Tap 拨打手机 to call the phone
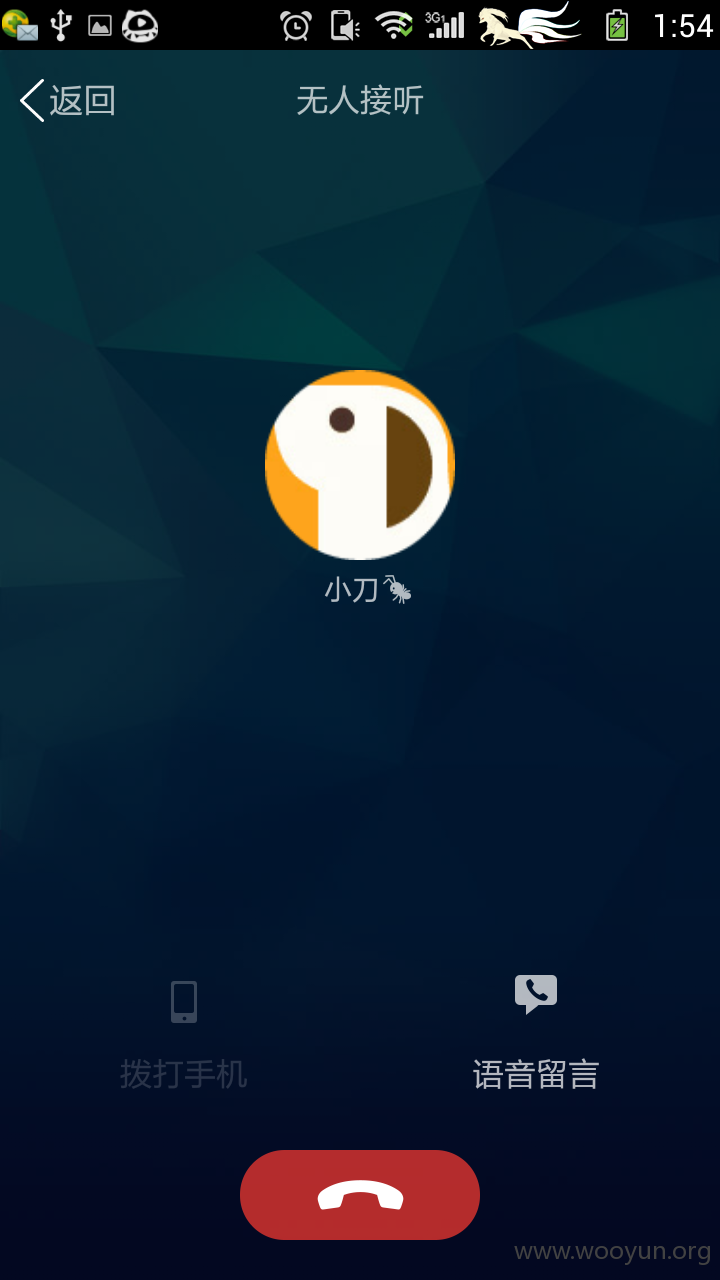This screenshot has width=720, height=1280. click(184, 1034)
